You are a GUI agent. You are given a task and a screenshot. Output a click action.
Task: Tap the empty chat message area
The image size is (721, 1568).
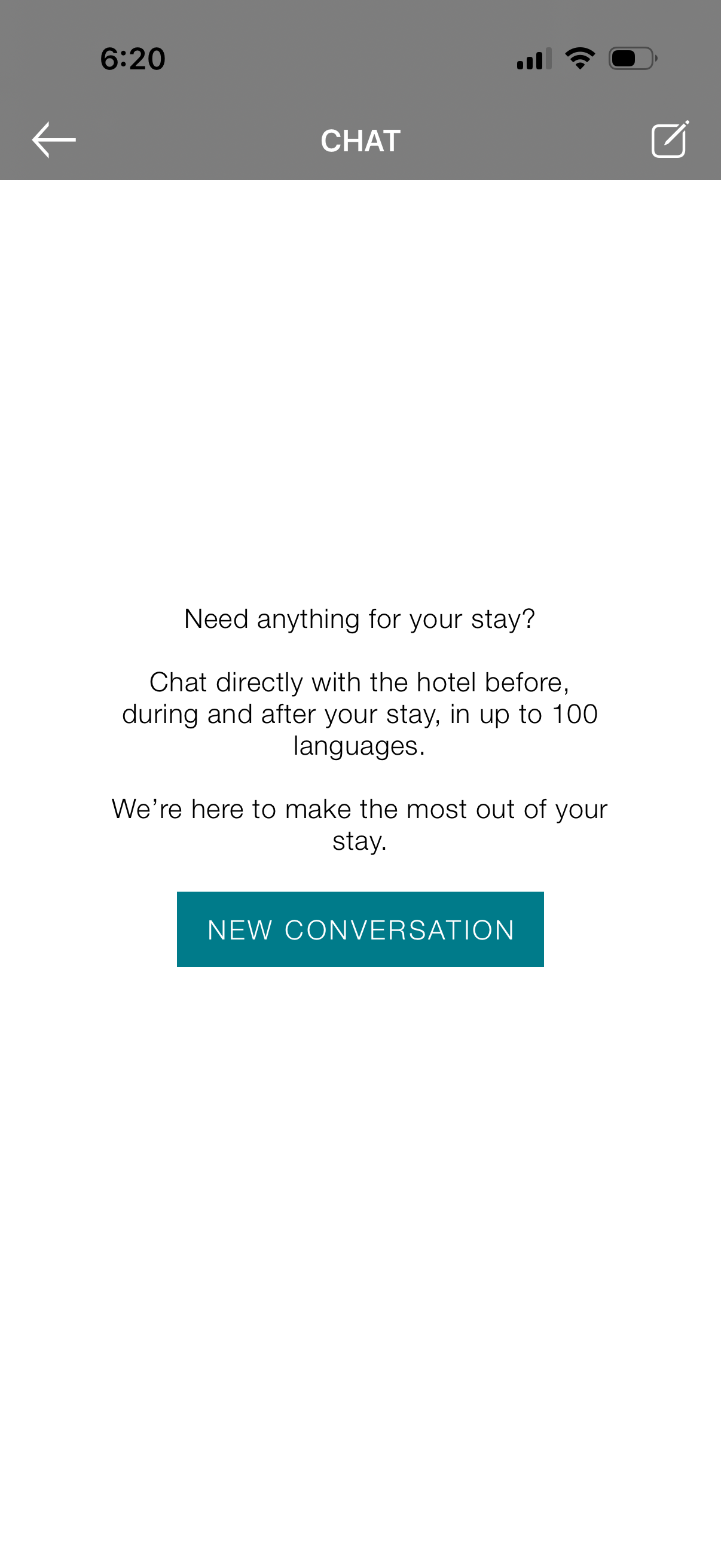(x=360, y=396)
